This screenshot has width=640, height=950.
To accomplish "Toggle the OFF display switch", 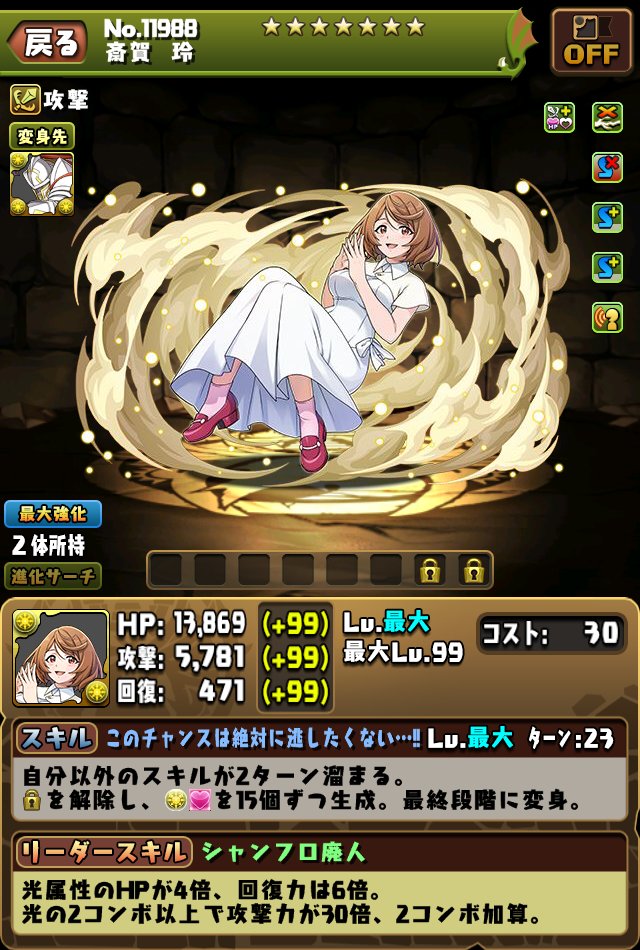I will (x=590, y=41).
